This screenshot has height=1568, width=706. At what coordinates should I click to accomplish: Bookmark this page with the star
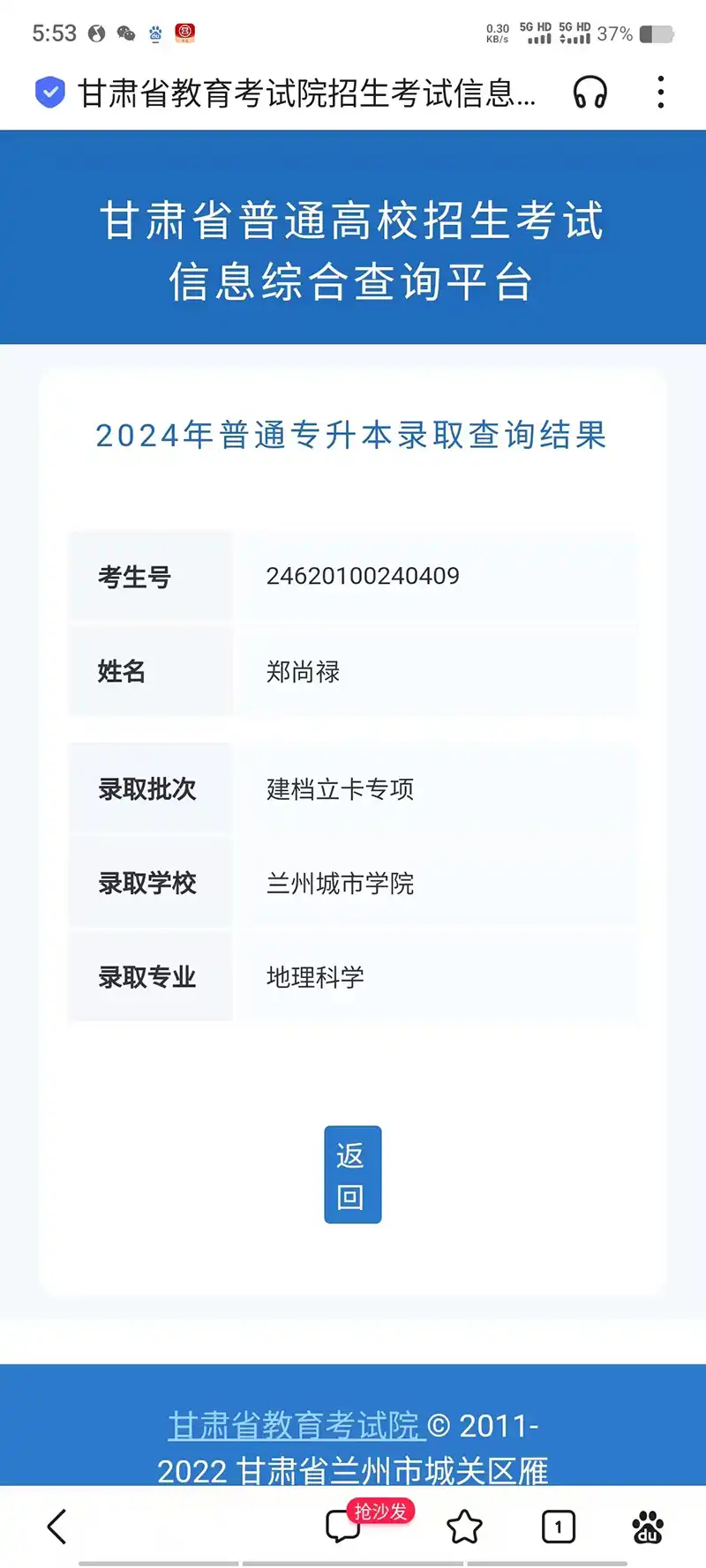[464, 1527]
